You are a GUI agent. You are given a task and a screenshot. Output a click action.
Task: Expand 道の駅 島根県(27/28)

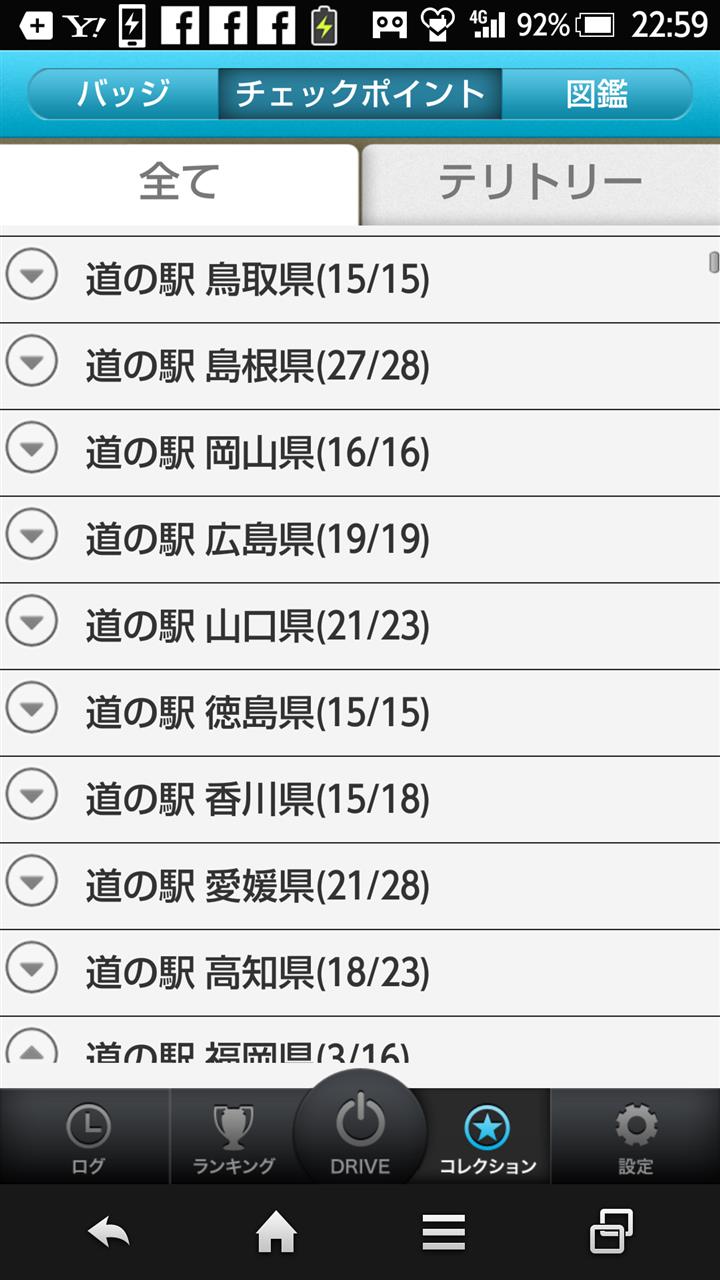coord(360,366)
